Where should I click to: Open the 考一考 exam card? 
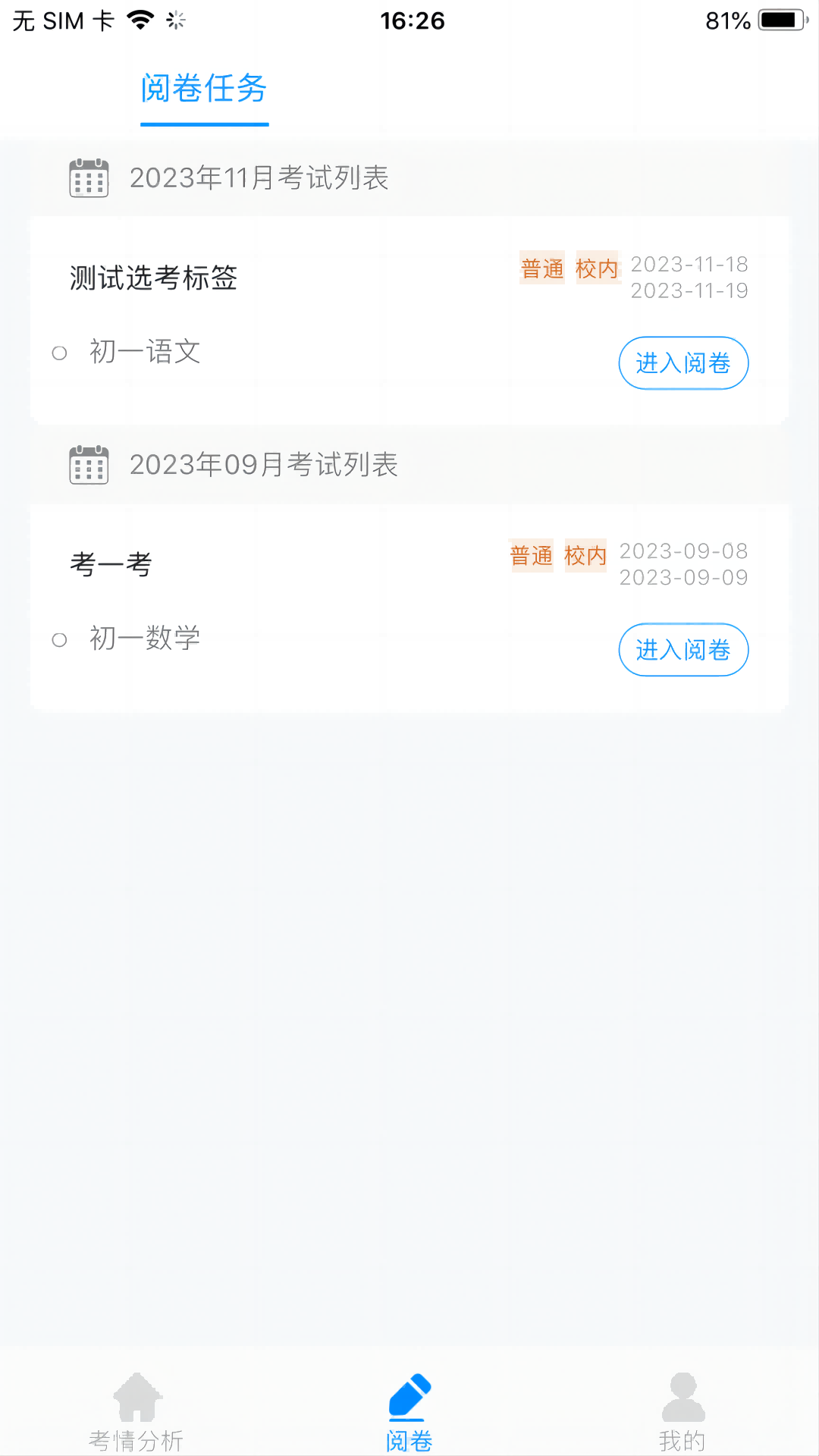[x=111, y=564]
